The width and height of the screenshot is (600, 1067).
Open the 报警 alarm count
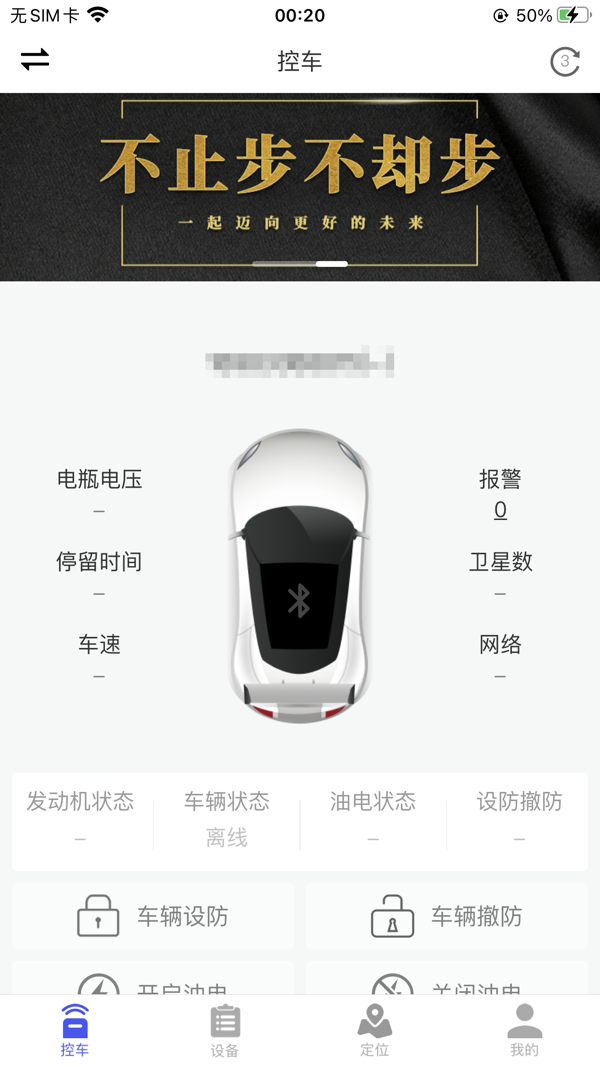500,510
